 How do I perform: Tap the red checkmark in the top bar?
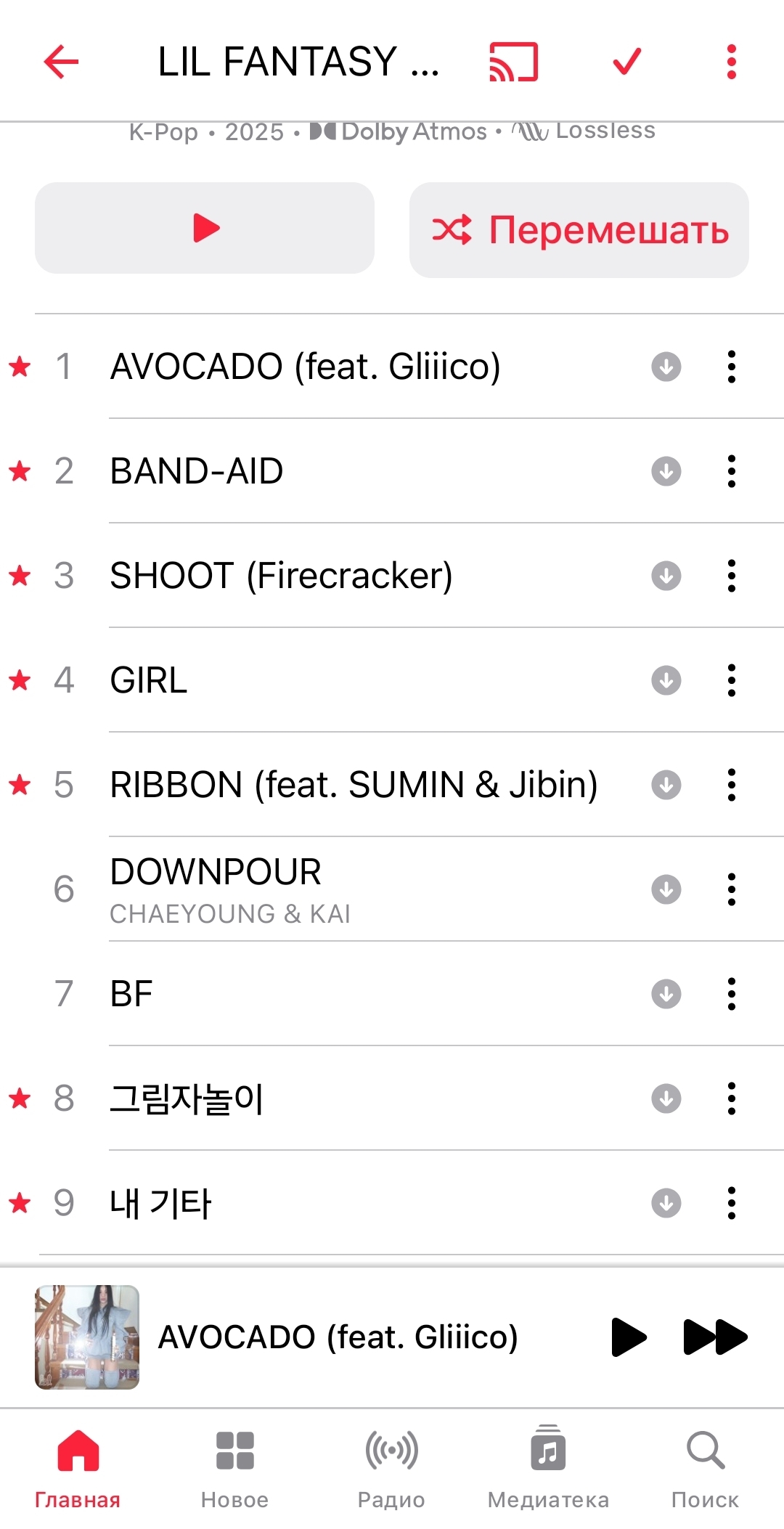pyautogui.click(x=626, y=62)
